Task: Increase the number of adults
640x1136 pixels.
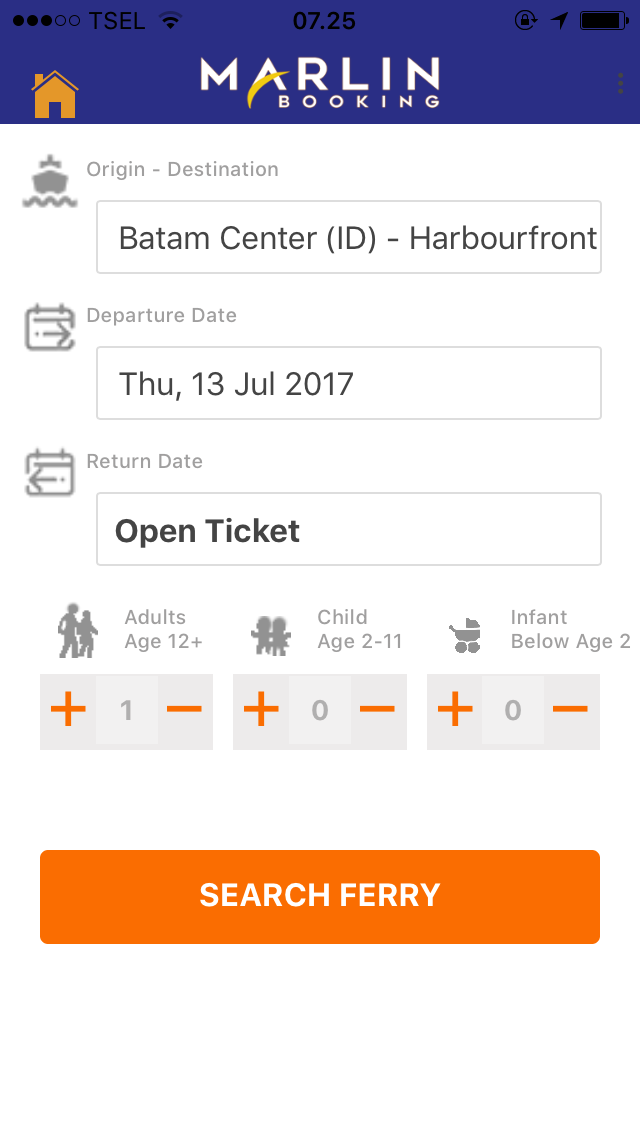Action: point(68,711)
